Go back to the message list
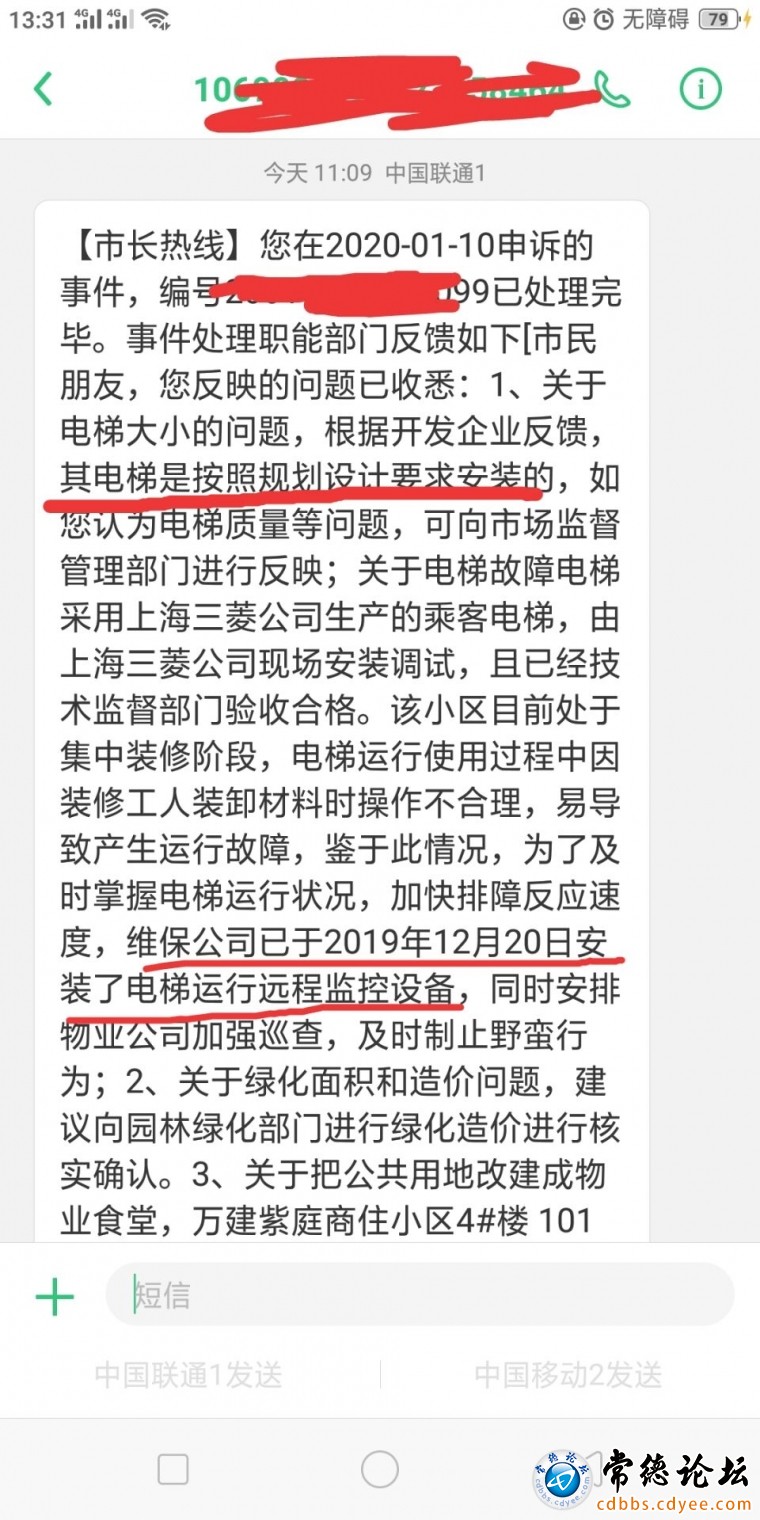 tap(43, 90)
